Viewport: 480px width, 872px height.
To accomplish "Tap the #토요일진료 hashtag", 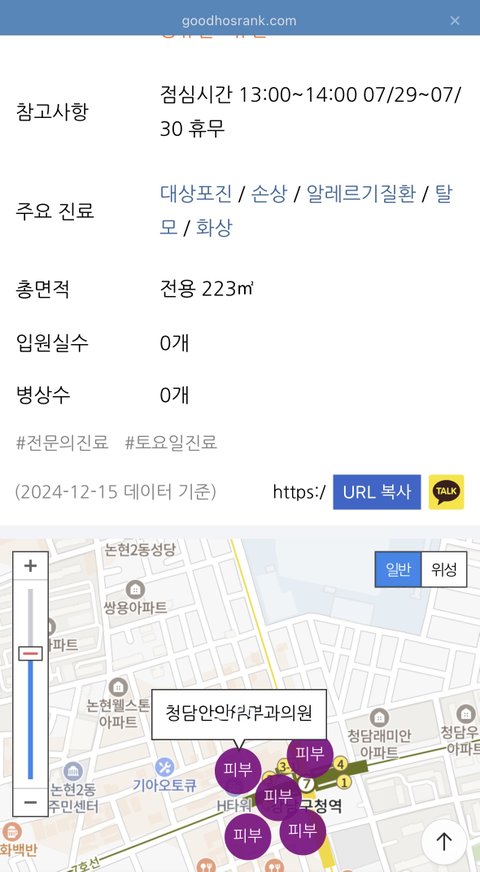I will point(171,443).
